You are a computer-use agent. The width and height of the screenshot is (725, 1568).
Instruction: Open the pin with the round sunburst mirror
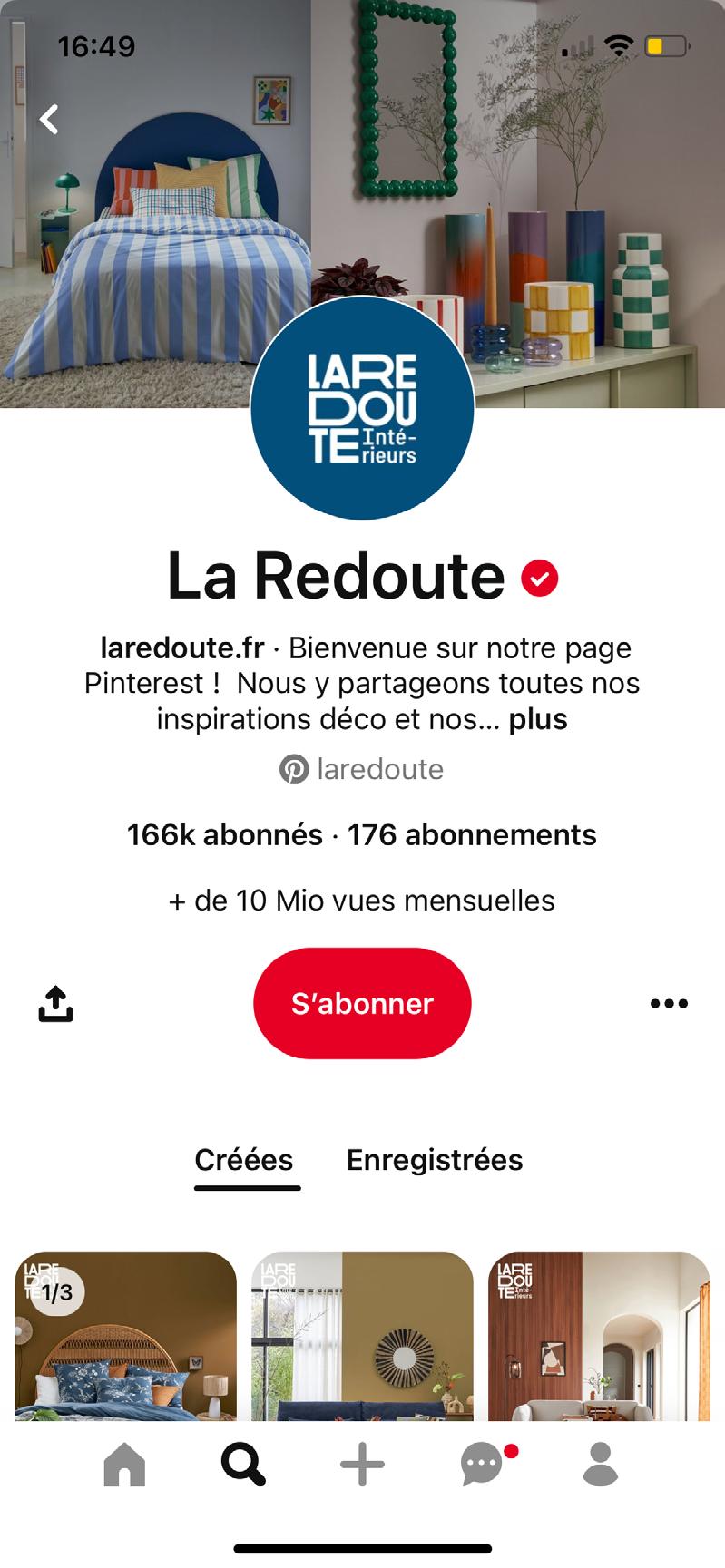point(362,1336)
